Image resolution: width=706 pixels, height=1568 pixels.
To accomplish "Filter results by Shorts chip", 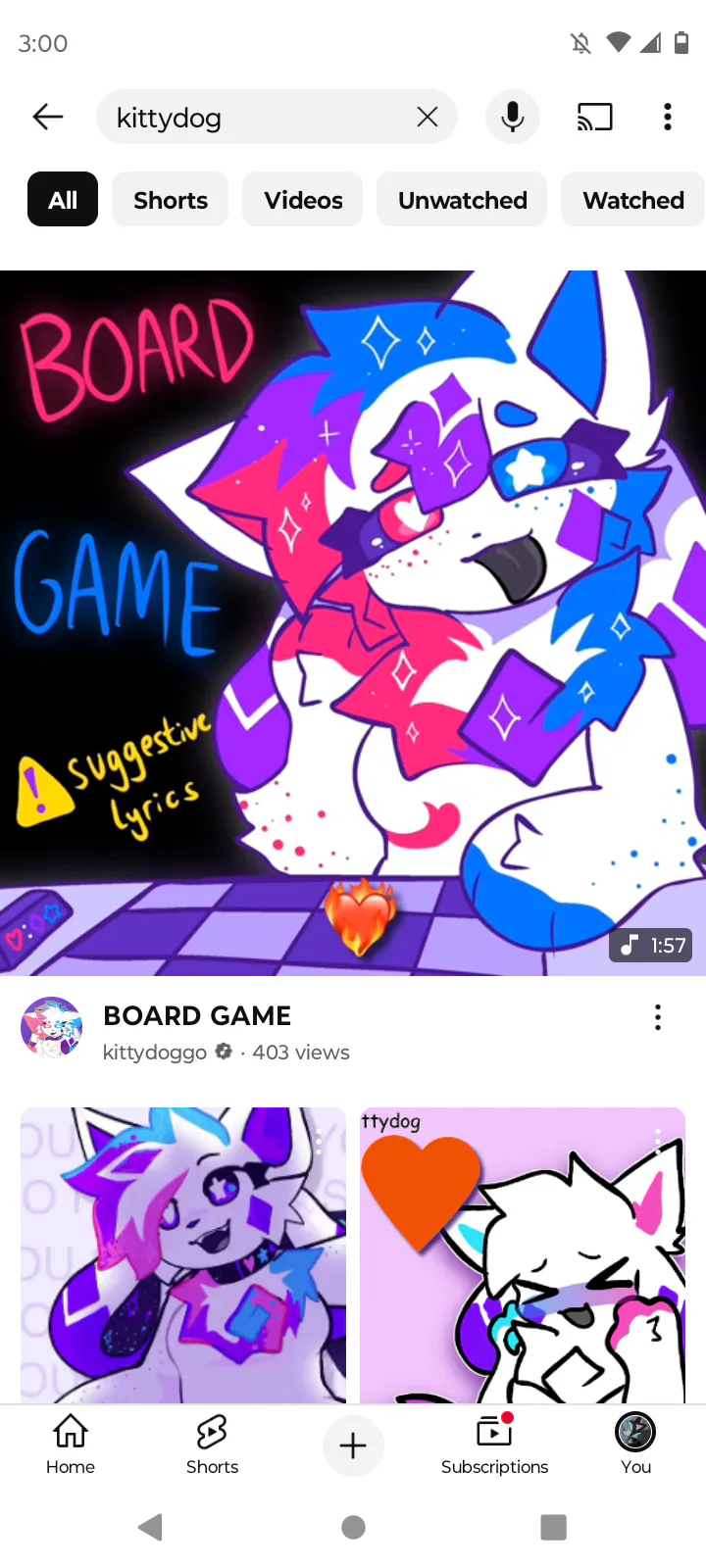I will (171, 200).
